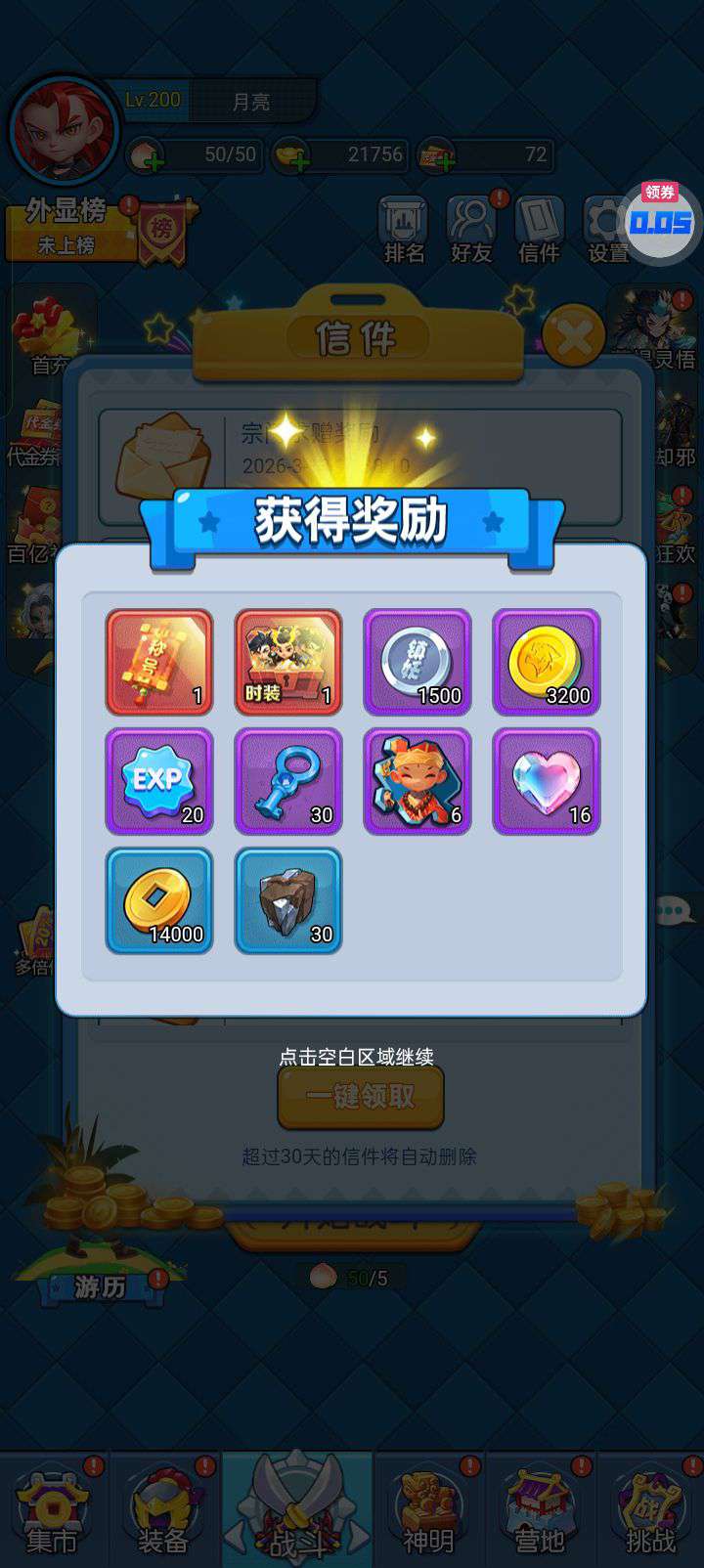Image resolution: width=704 pixels, height=1568 pixels.
Task: Check the blue key reward
Action: (x=288, y=781)
